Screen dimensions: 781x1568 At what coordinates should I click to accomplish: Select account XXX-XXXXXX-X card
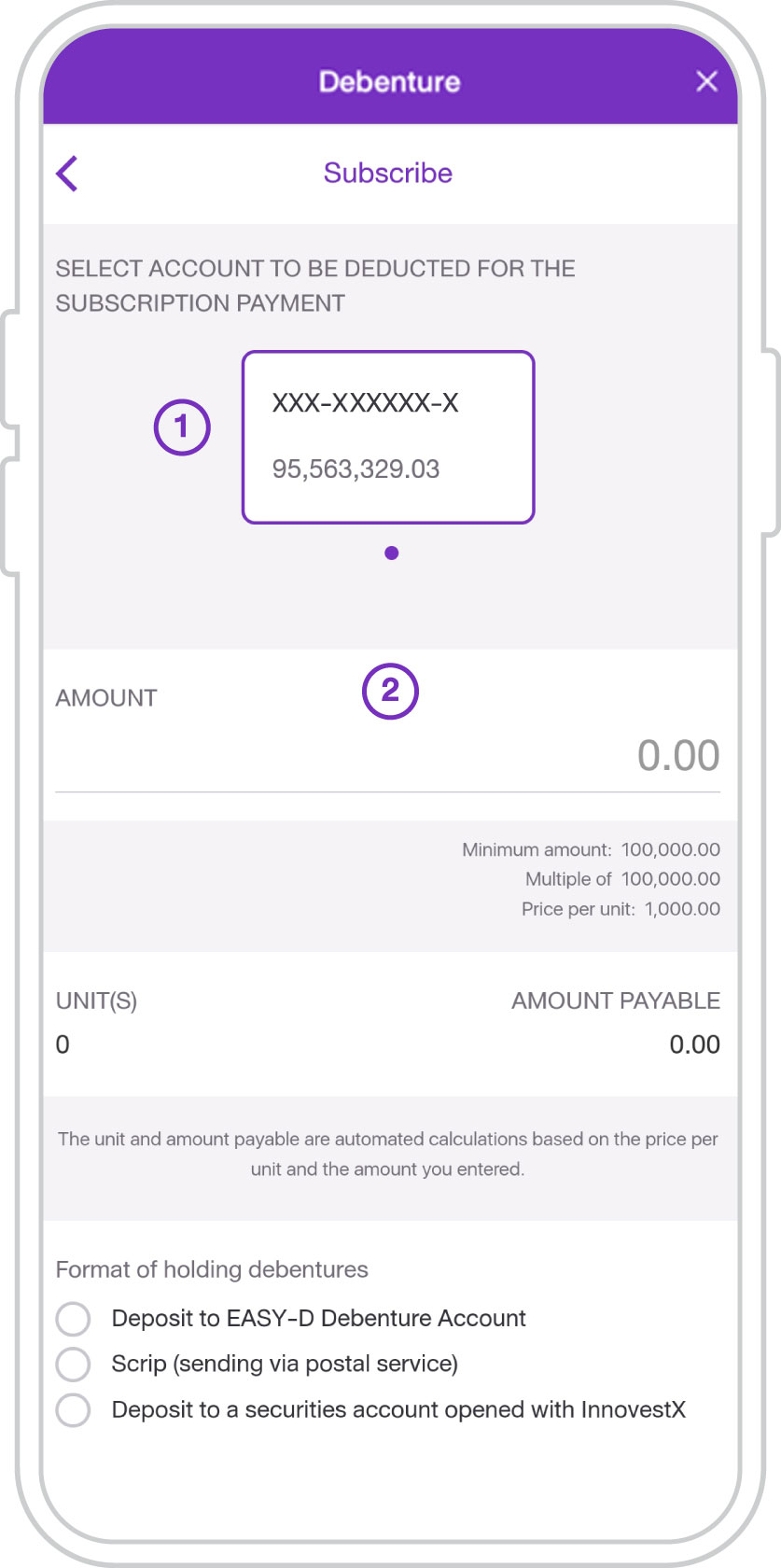388,437
